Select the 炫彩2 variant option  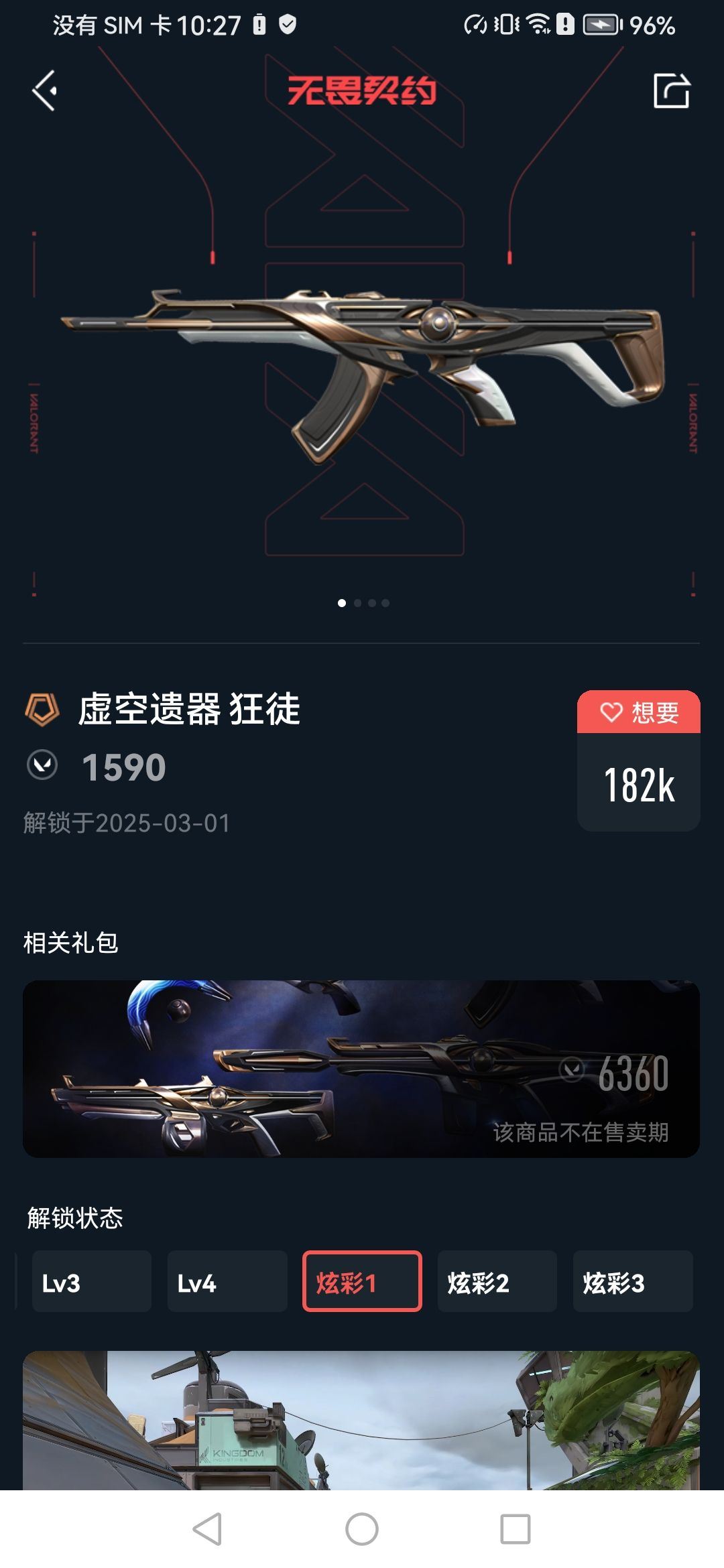pos(497,1281)
